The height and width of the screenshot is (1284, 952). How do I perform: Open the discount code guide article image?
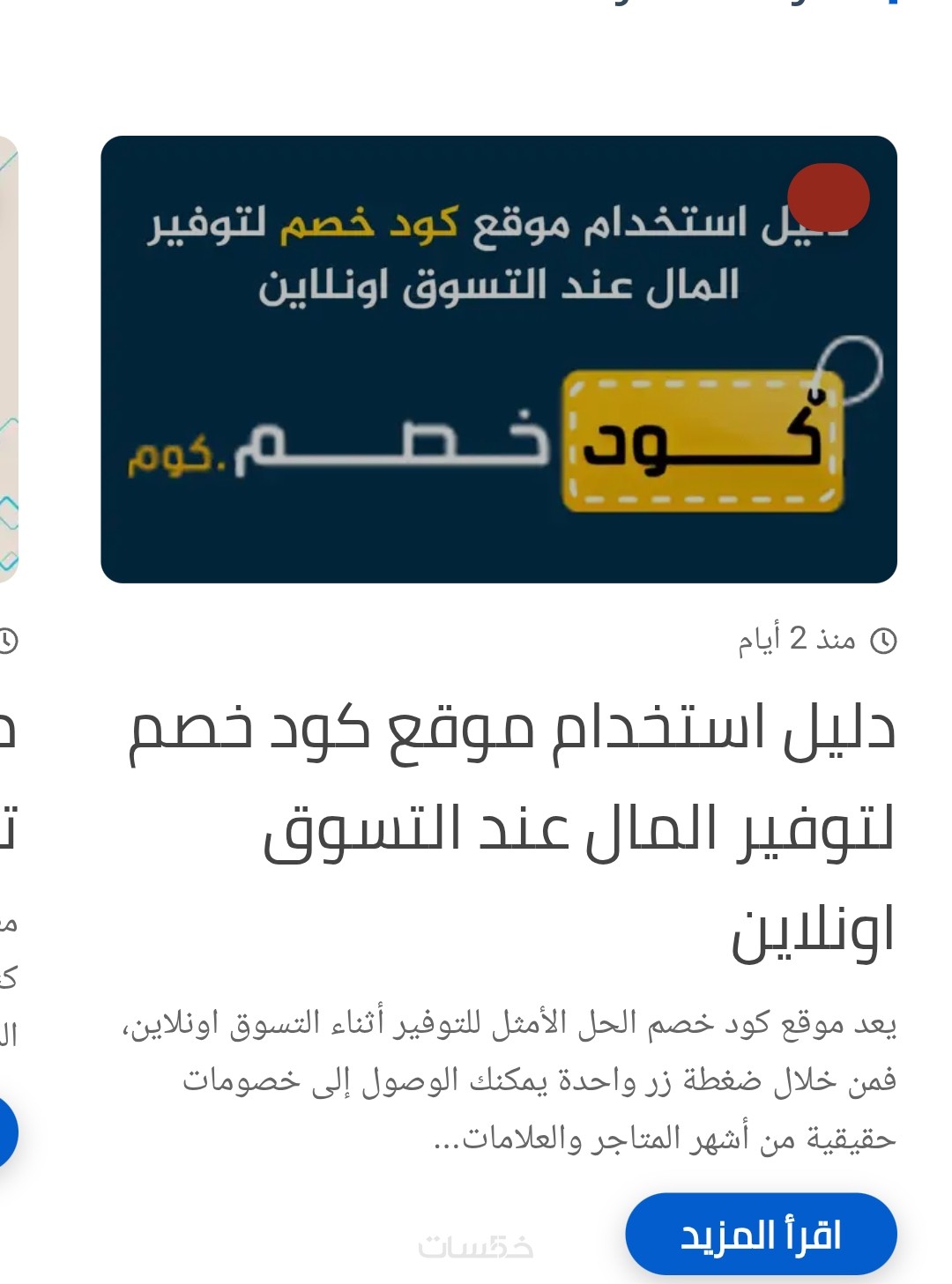pos(498,360)
